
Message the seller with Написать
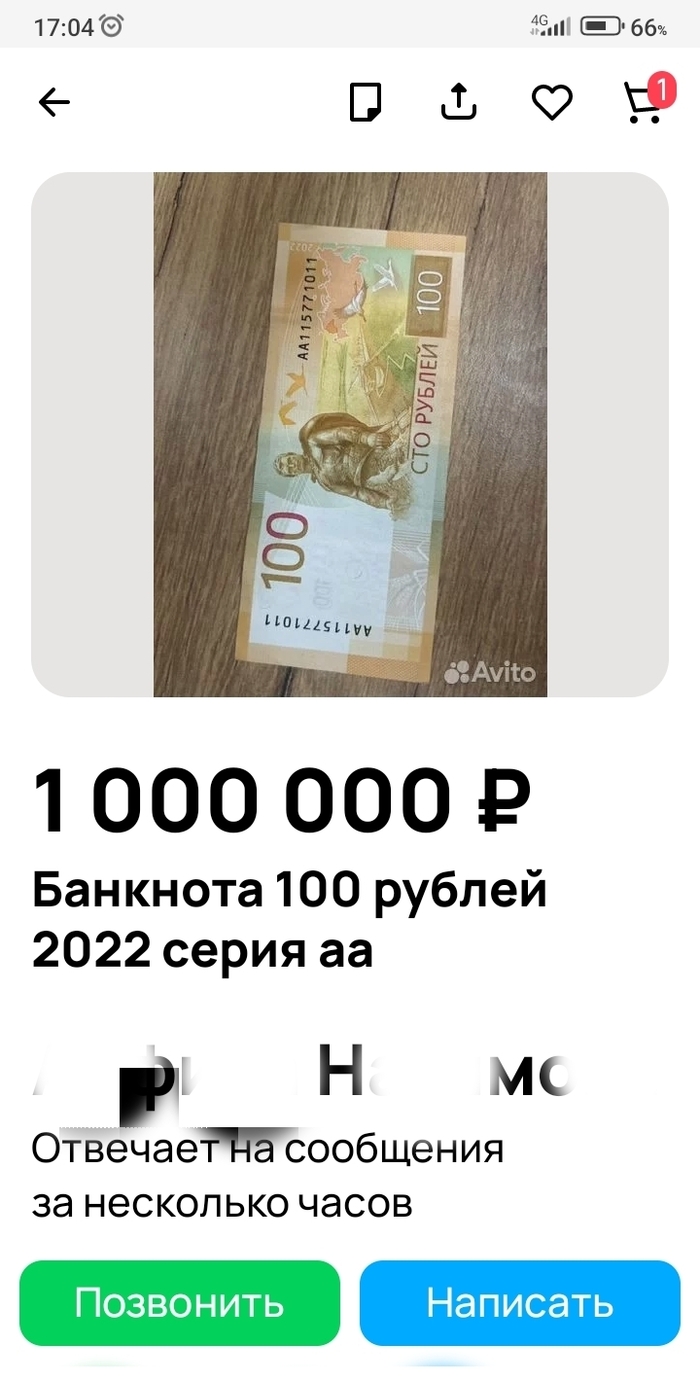click(x=519, y=1303)
